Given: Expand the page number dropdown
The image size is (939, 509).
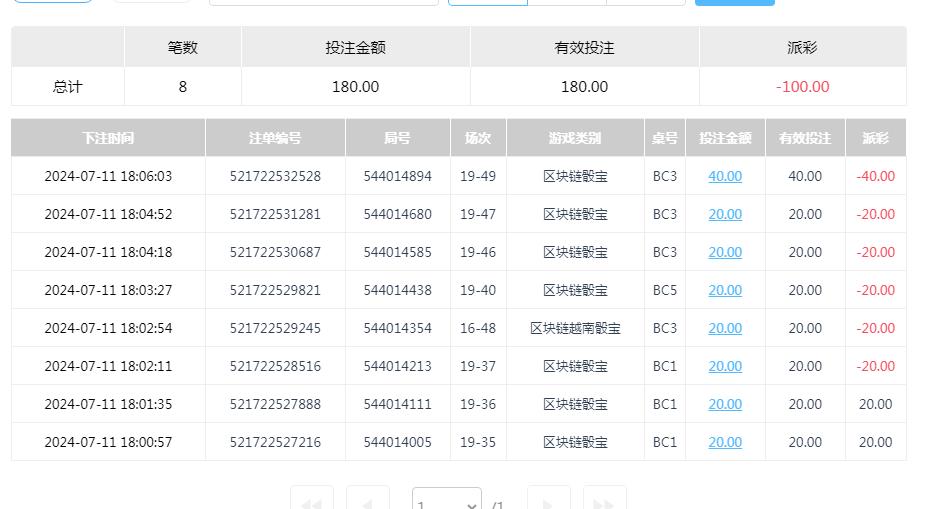Looking at the screenshot, I should [446, 502].
